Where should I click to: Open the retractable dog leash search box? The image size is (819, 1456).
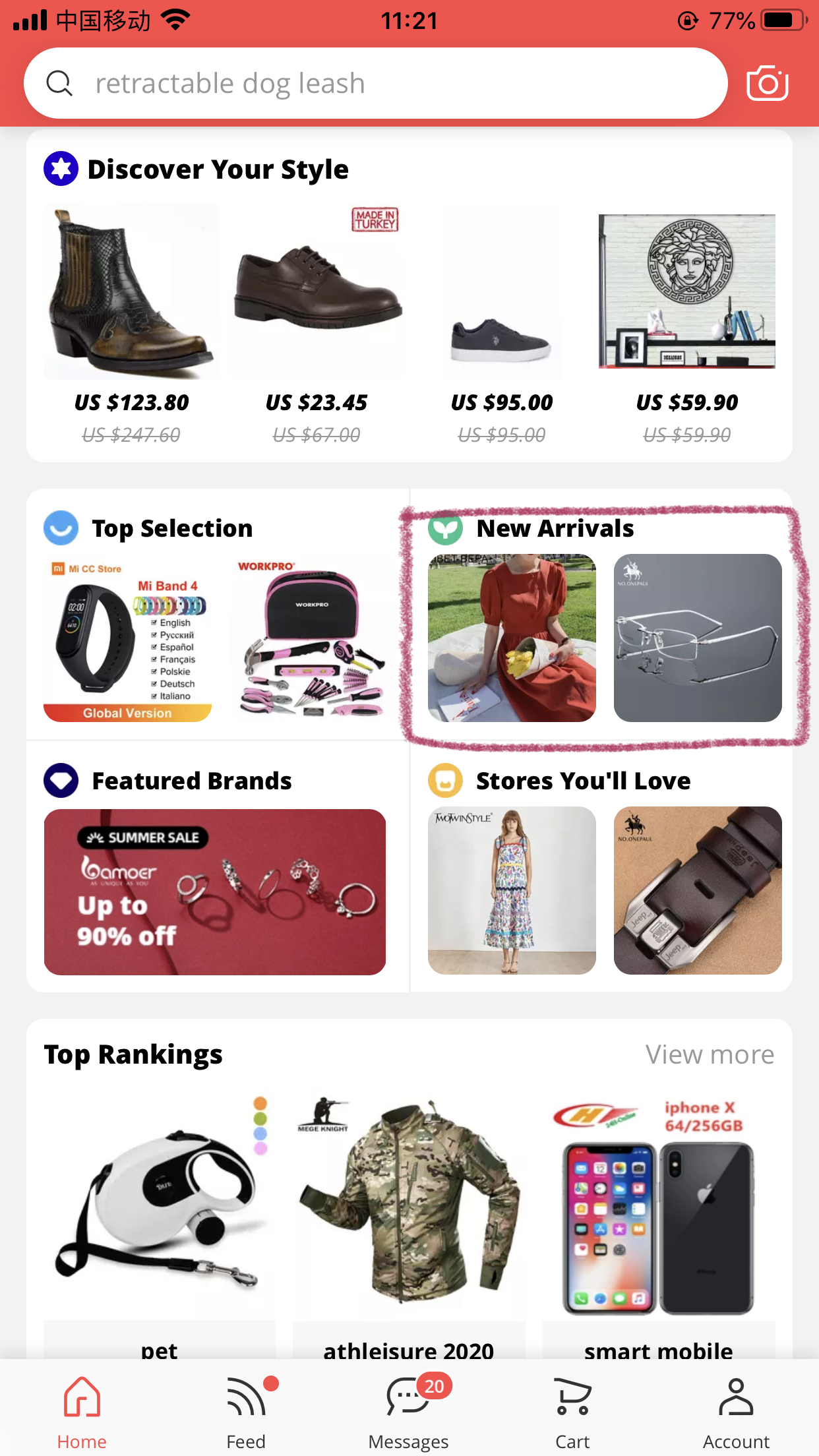click(376, 84)
